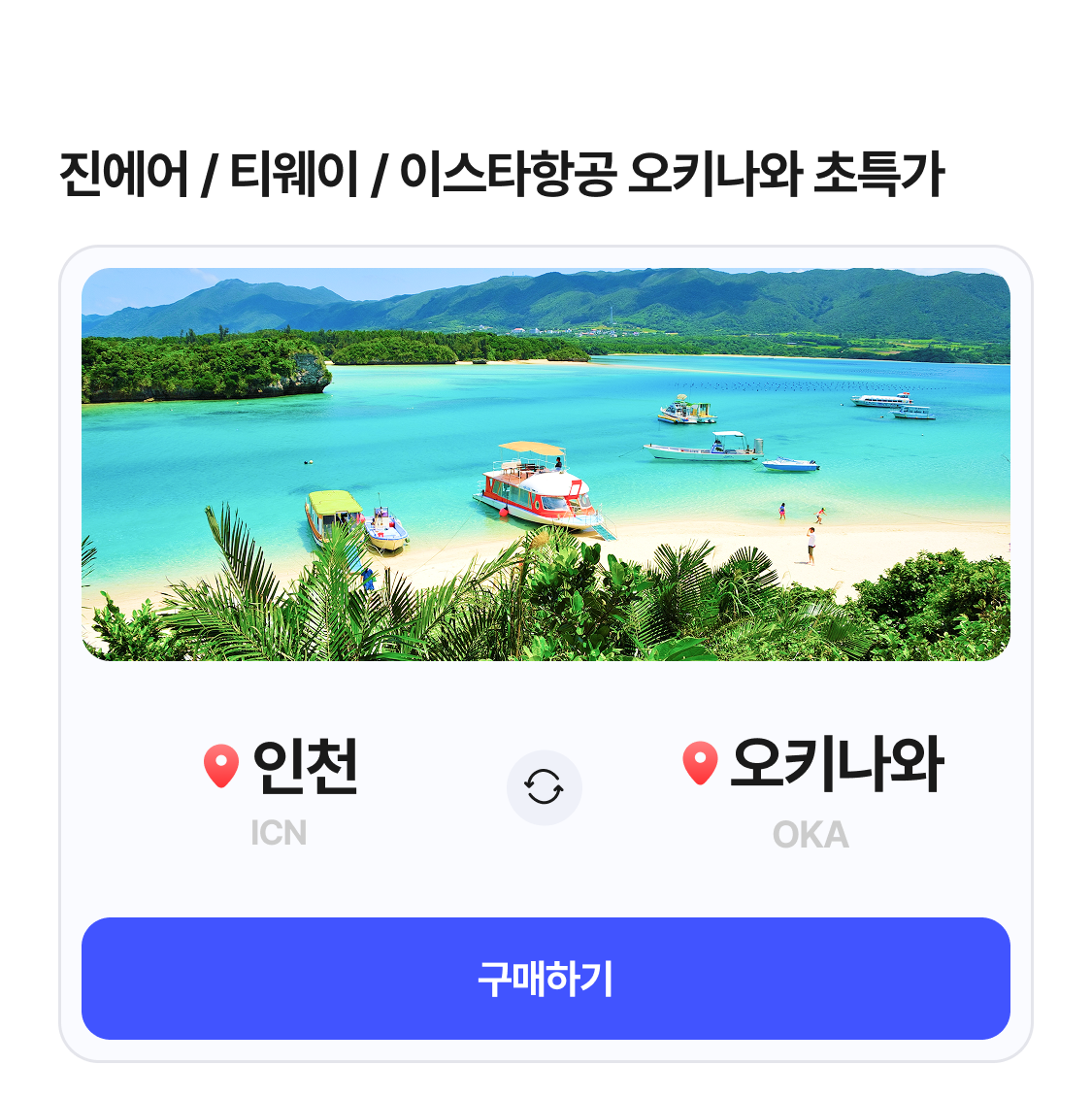Tap the 구매하기 purchase button
The width and height of the screenshot is (1092, 1098).
(x=546, y=978)
